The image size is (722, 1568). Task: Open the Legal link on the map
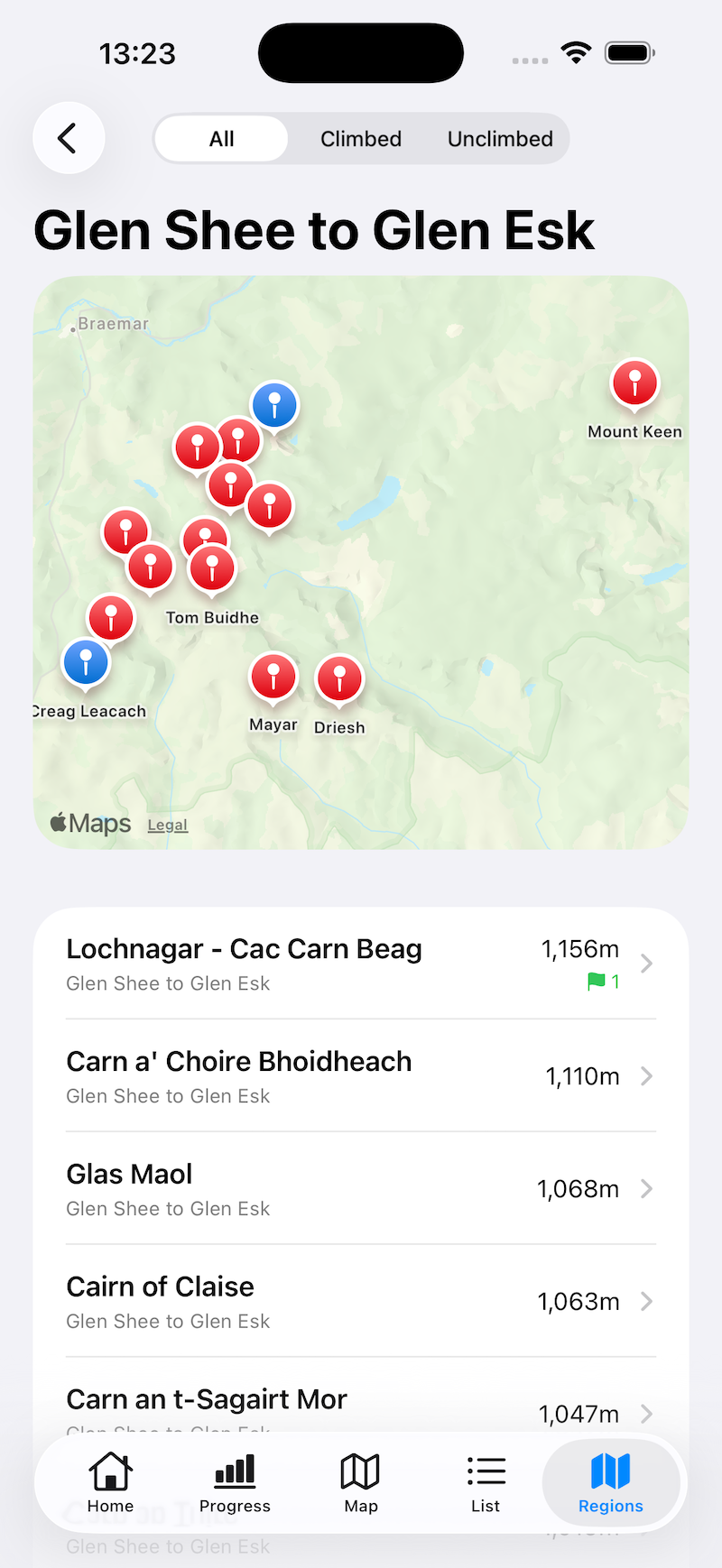[x=167, y=825]
